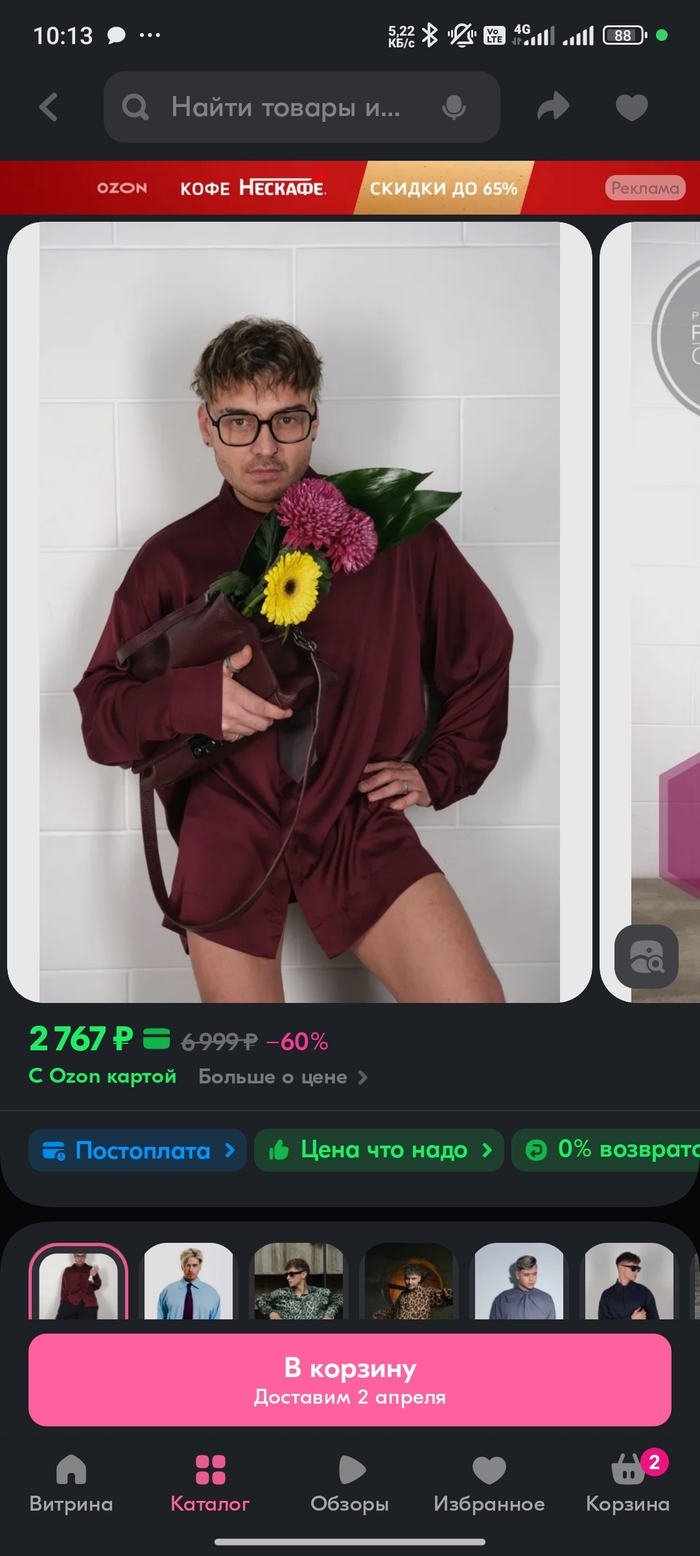Screen dimensions: 700x1556
Task: Tap the Постоплата chip
Action: click(137, 1150)
